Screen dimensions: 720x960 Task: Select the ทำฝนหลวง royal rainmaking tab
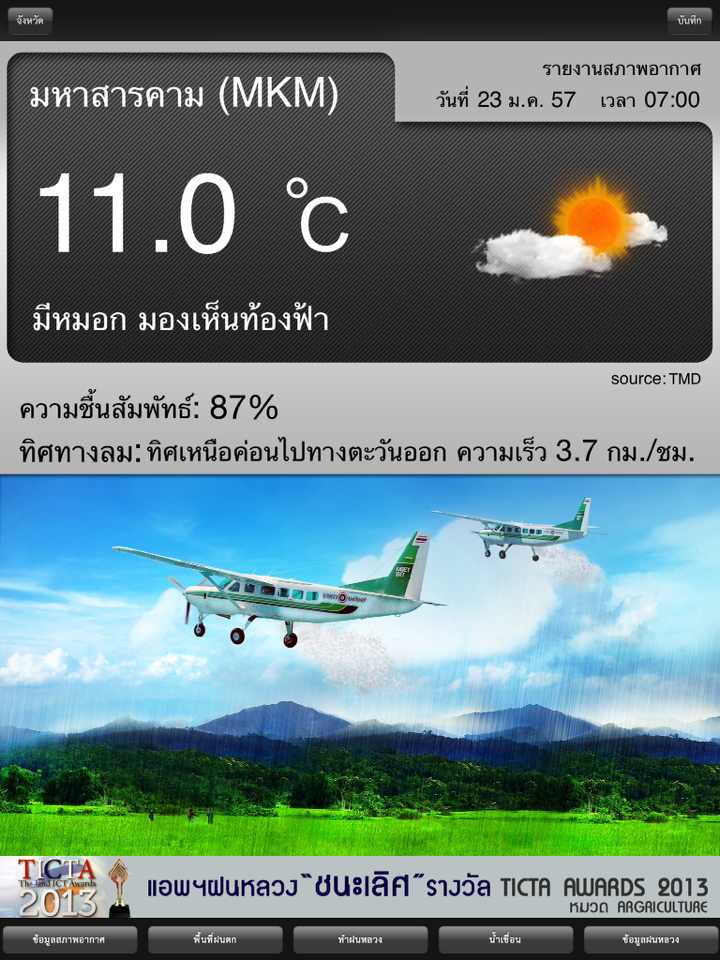(360, 940)
